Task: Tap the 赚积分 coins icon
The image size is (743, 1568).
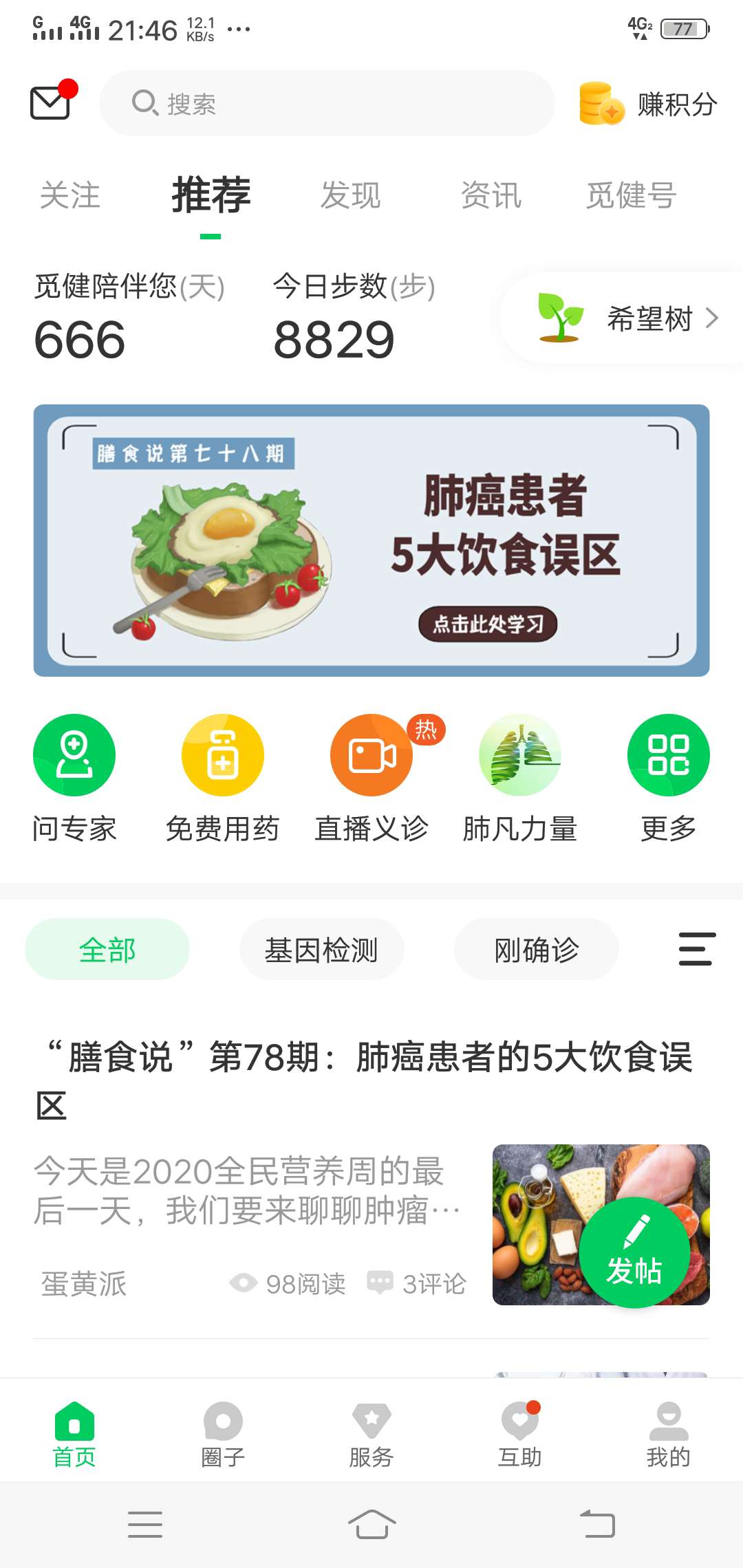Action: pyautogui.click(x=598, y=103)
